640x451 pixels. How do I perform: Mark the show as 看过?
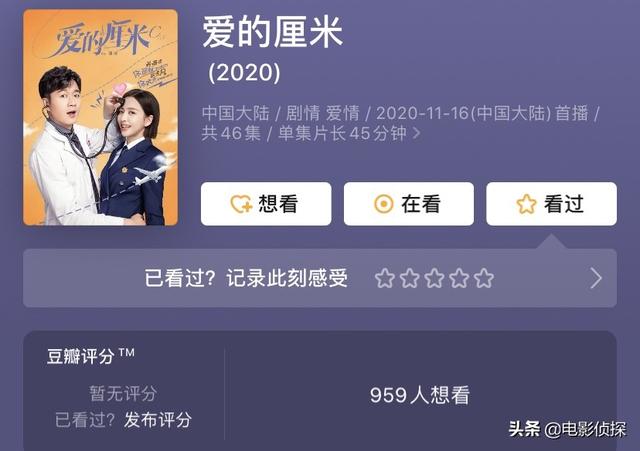(x=551, y=204)
